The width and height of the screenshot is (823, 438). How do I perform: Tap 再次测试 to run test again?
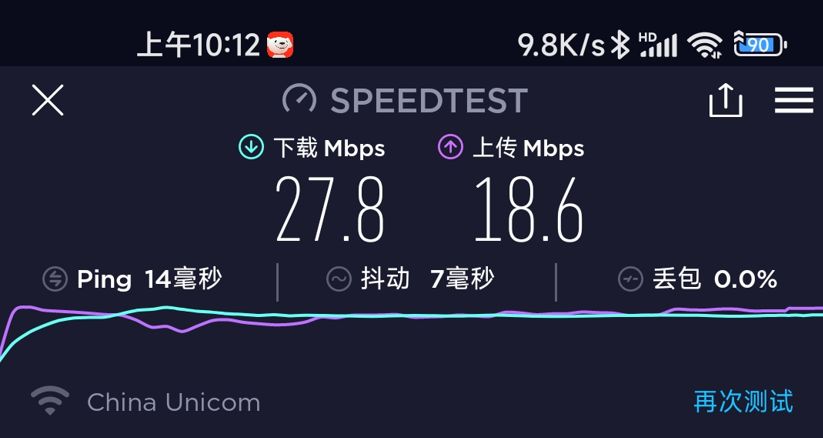pyautogui.click(x=743, y=402)
